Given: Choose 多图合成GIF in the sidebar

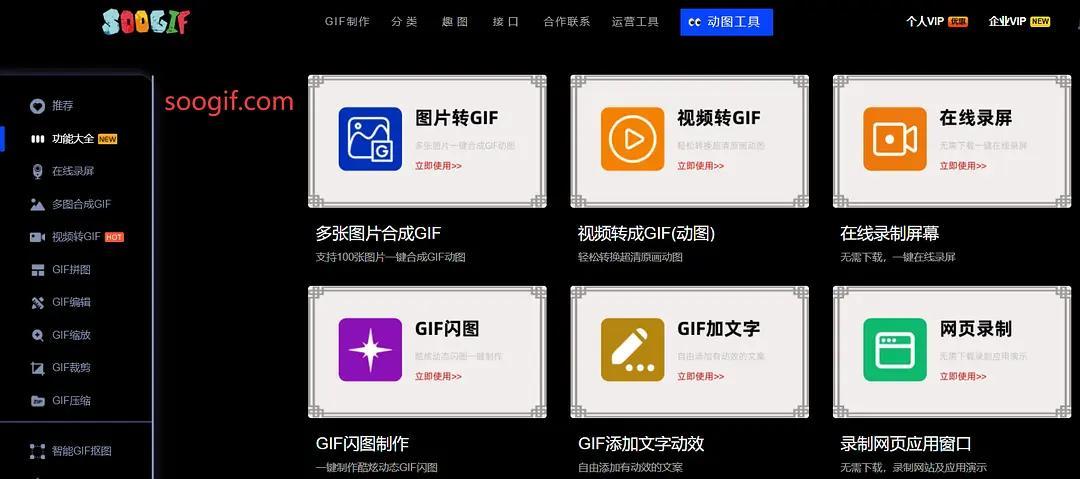Looking at the screenshot, I should pos(80,204).
